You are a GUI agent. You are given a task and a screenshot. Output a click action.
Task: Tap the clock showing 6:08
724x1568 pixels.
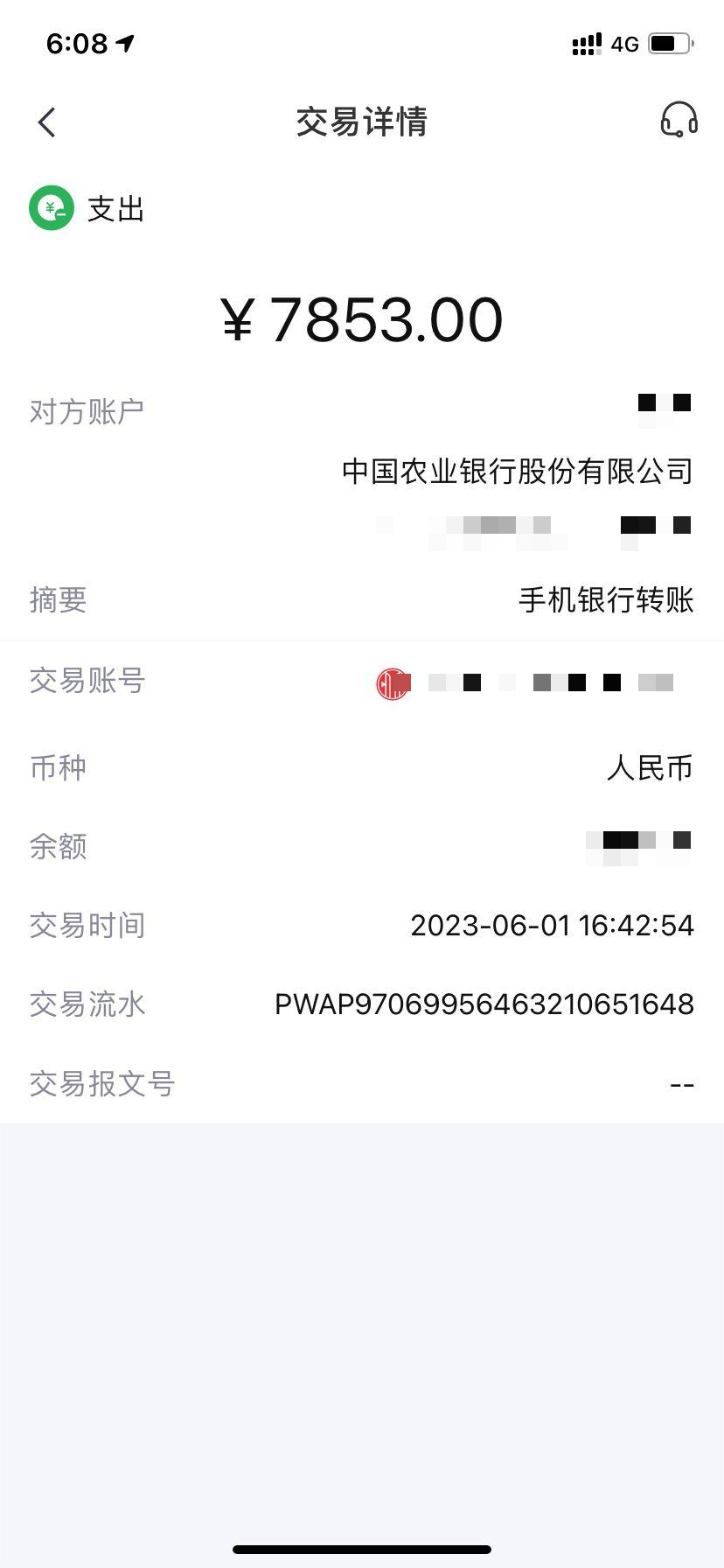(77, 43)
